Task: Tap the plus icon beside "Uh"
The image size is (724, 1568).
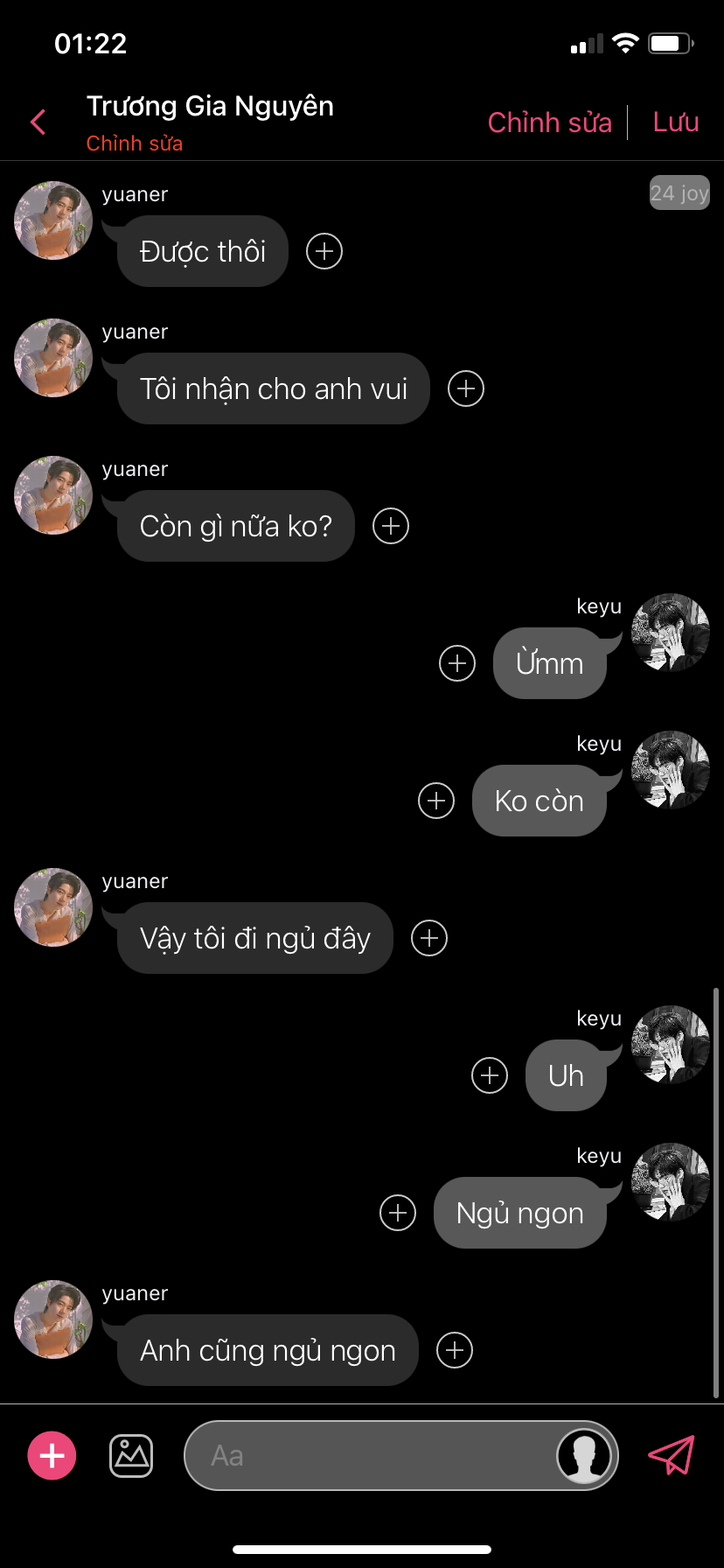Action: (x=490, y=1075)
